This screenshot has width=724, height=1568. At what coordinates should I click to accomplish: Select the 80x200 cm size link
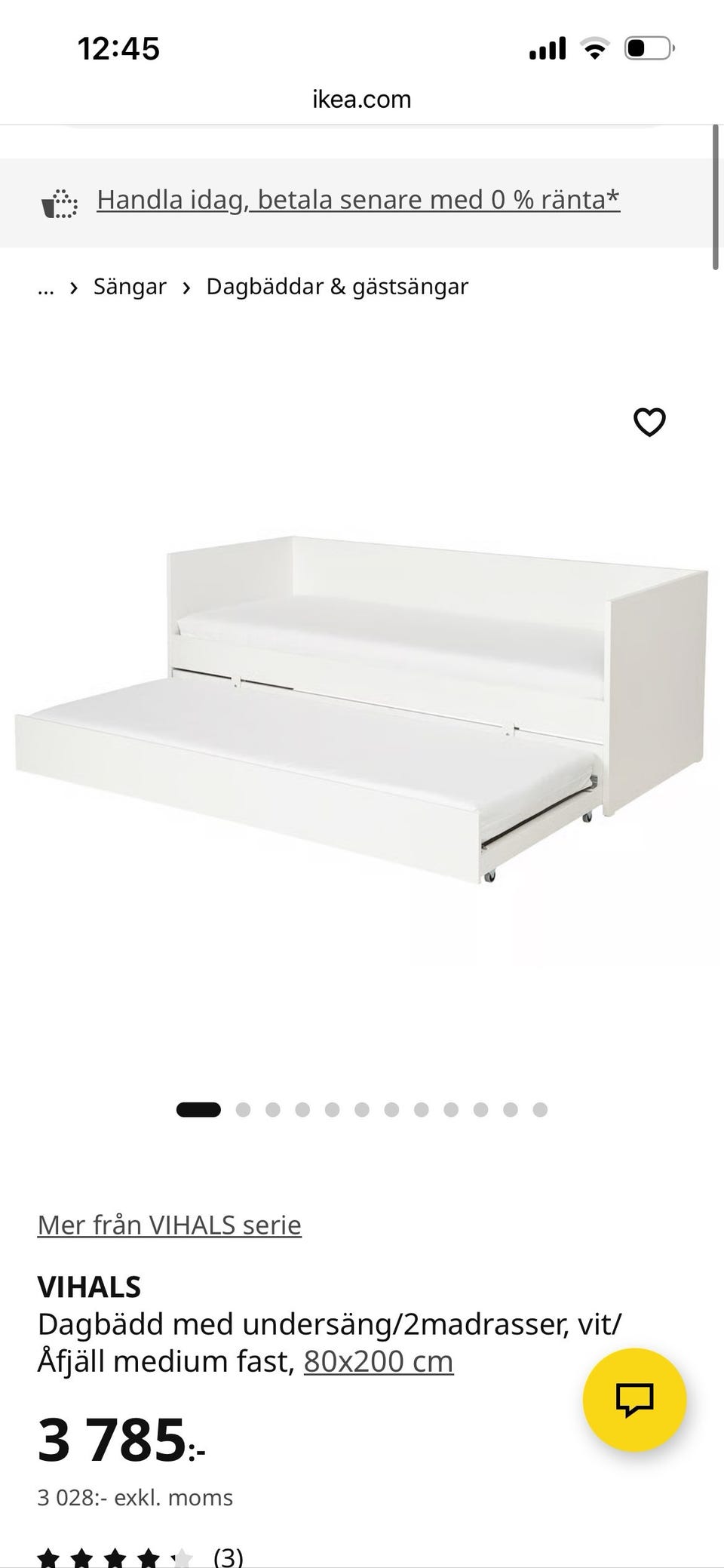(379, 1362)
